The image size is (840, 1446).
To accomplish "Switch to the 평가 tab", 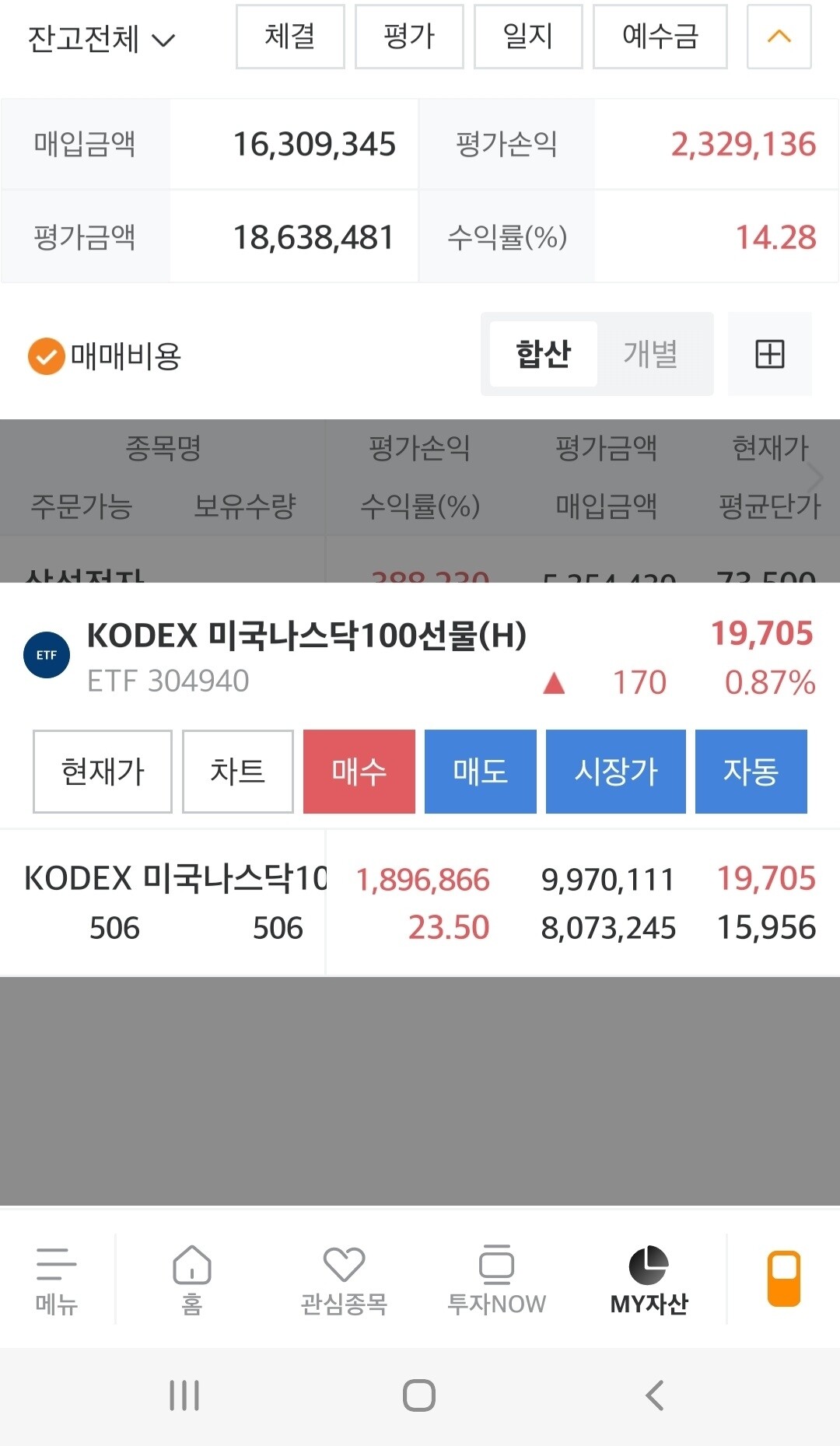I will (409, 37).
